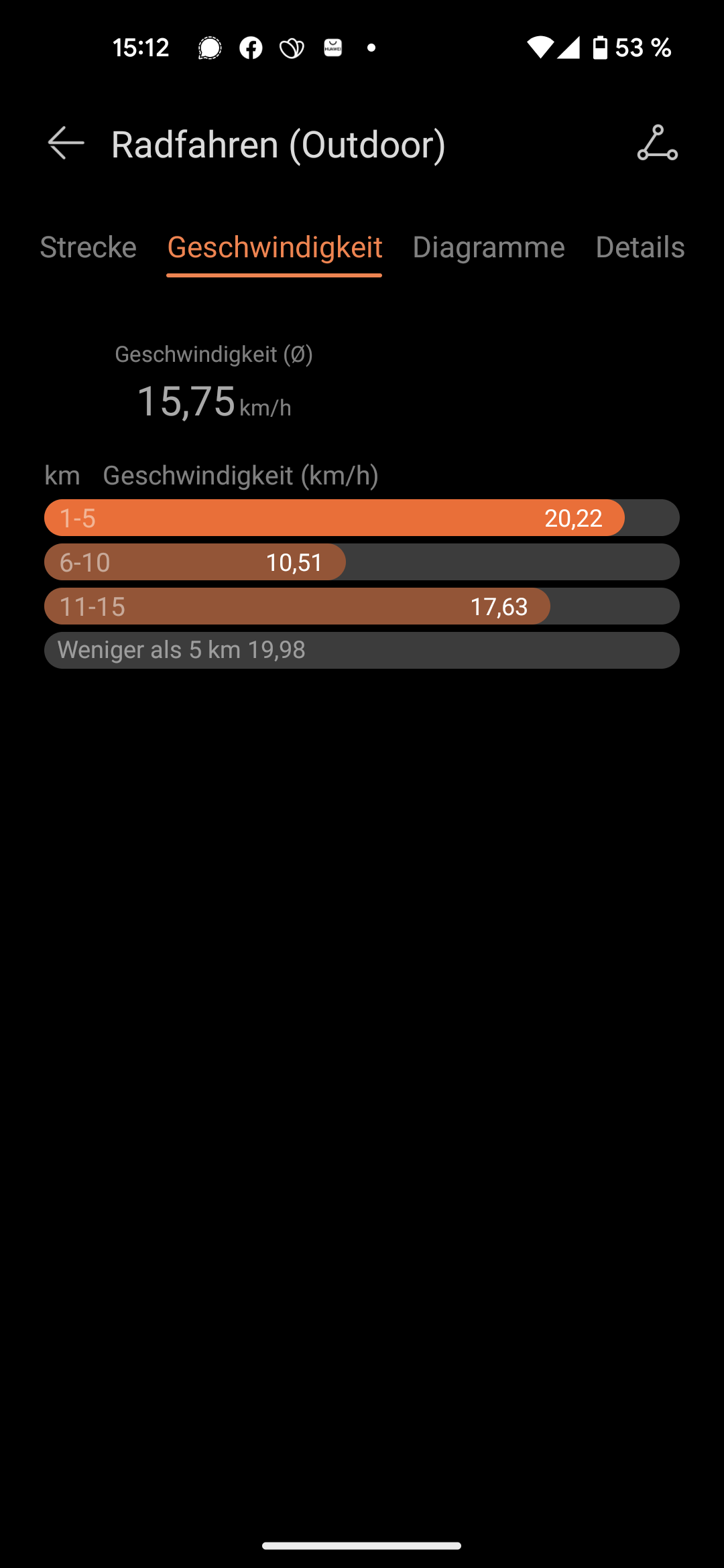Image resolution: width=724 pixels, height=1568 pixels.
Task: Select the Geschwindigkeit tab
Action: [274, 248]
